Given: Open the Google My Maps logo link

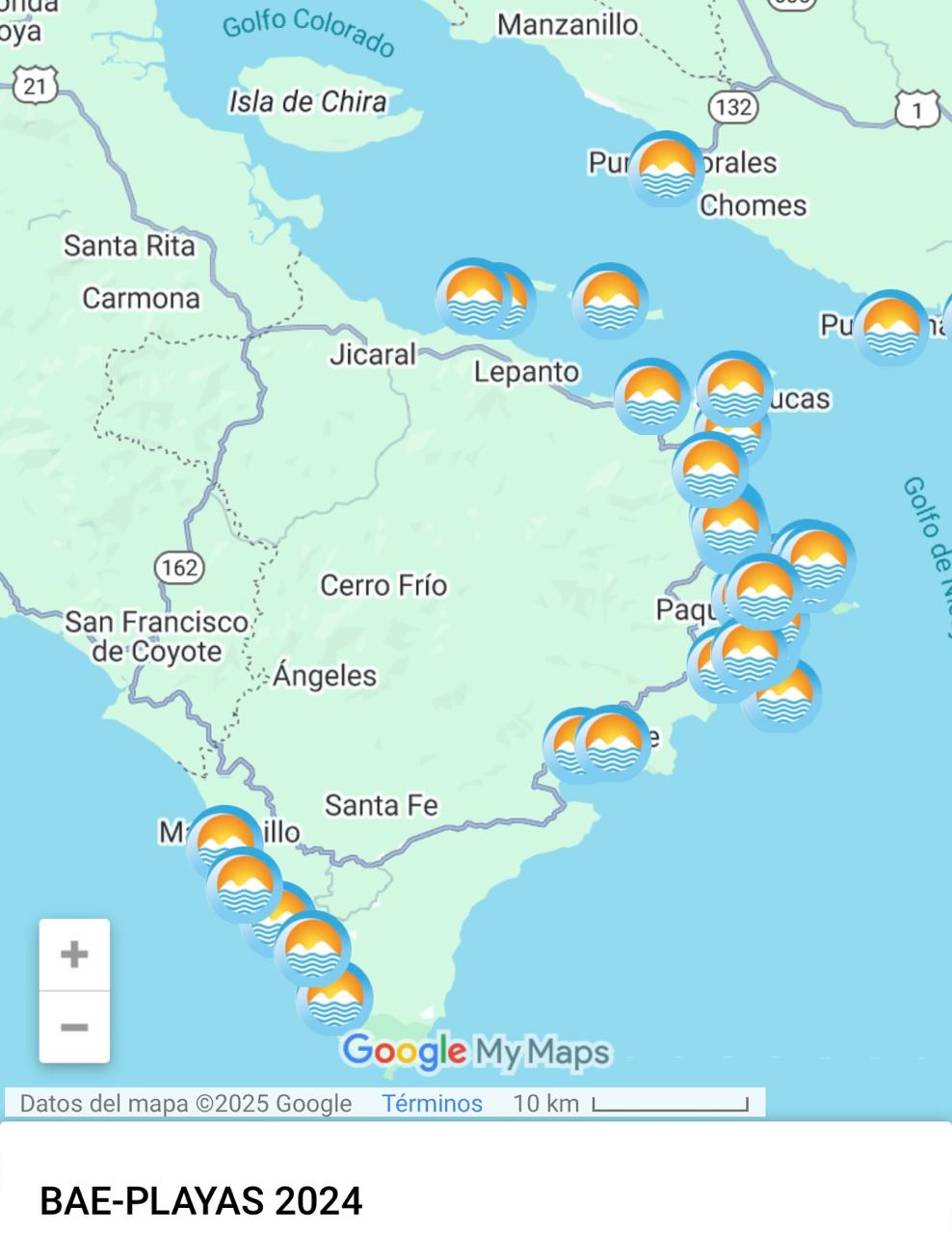Looking at the screenshot, I should (476, 1051).
